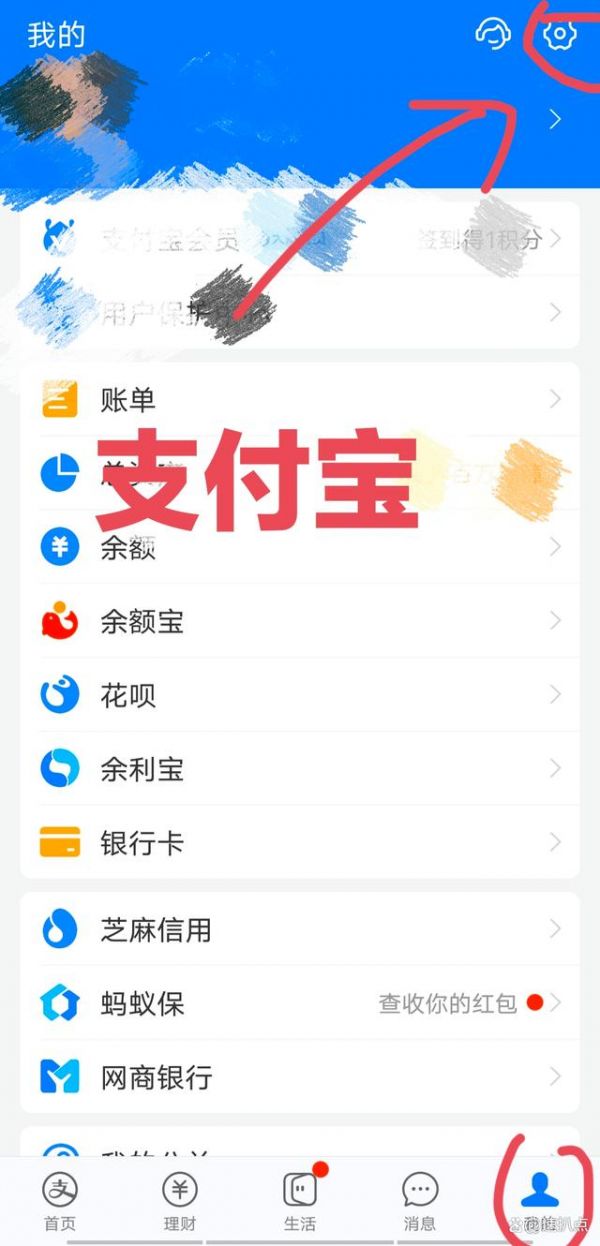Open the 余额 balance row
Viewport: 600px width, 1246px height.
point(300,547)
